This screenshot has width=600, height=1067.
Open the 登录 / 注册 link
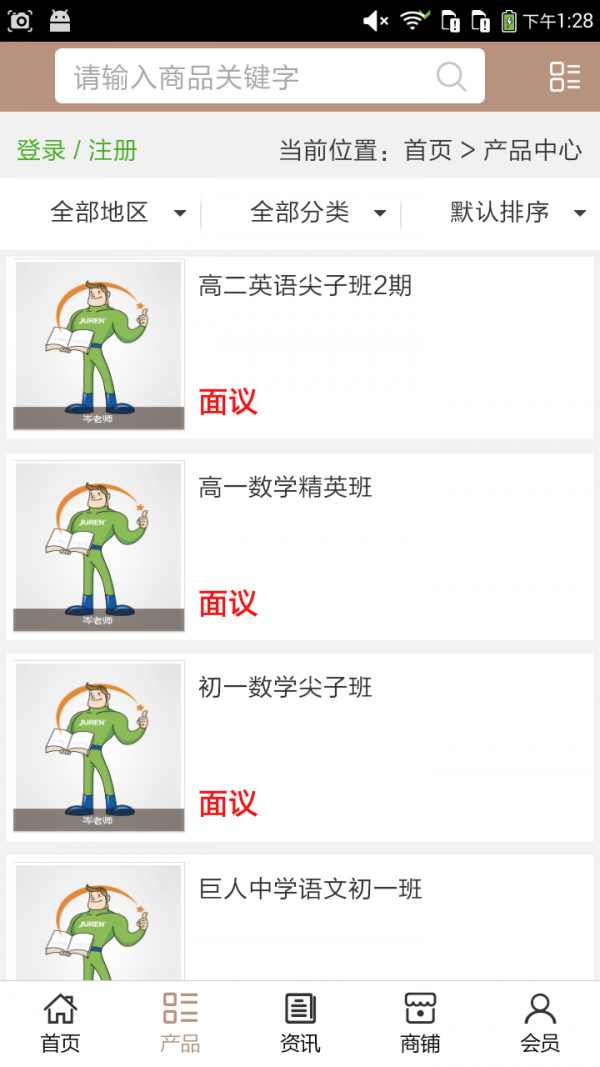coord(77,151)
